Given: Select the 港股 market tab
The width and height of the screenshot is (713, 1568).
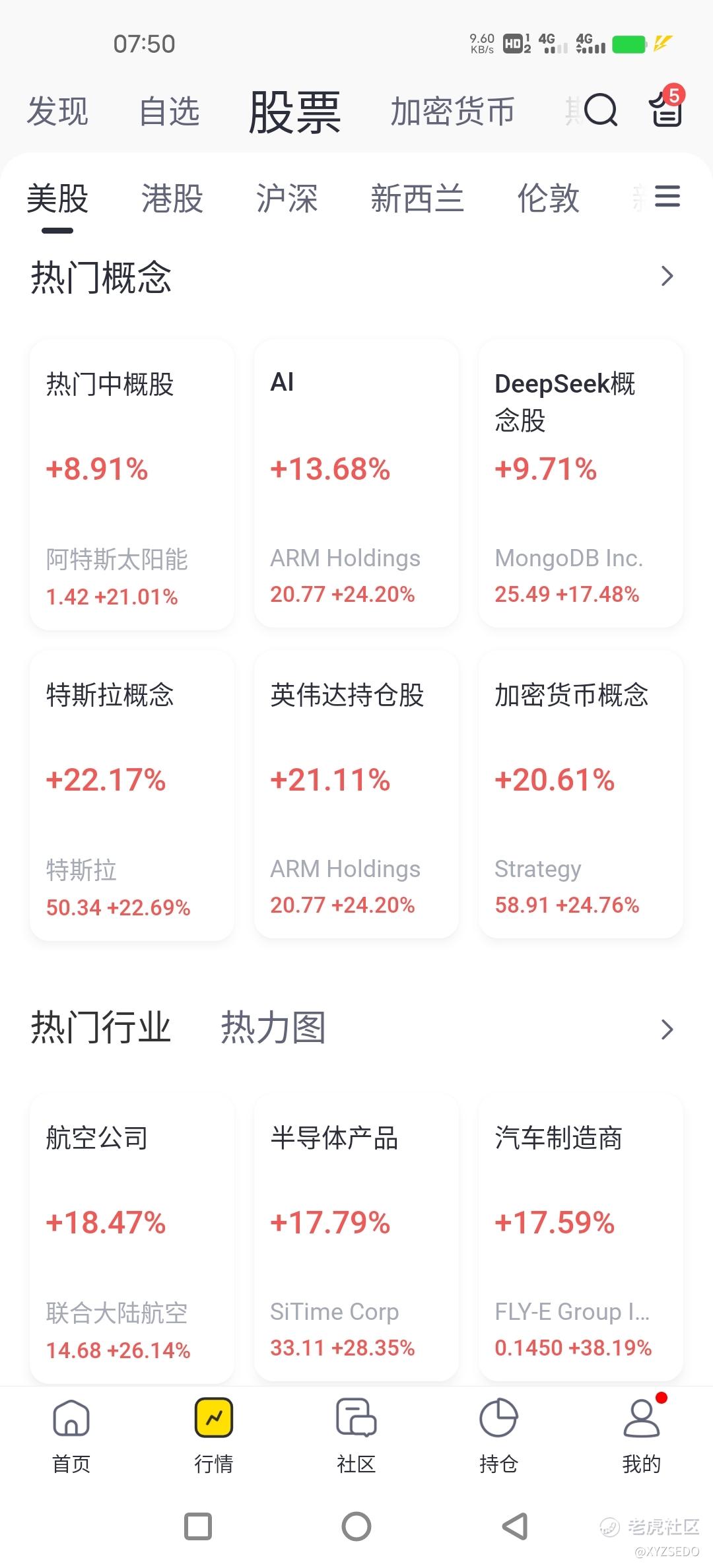Looking at the screenshot, I should [x=172, y=199].
